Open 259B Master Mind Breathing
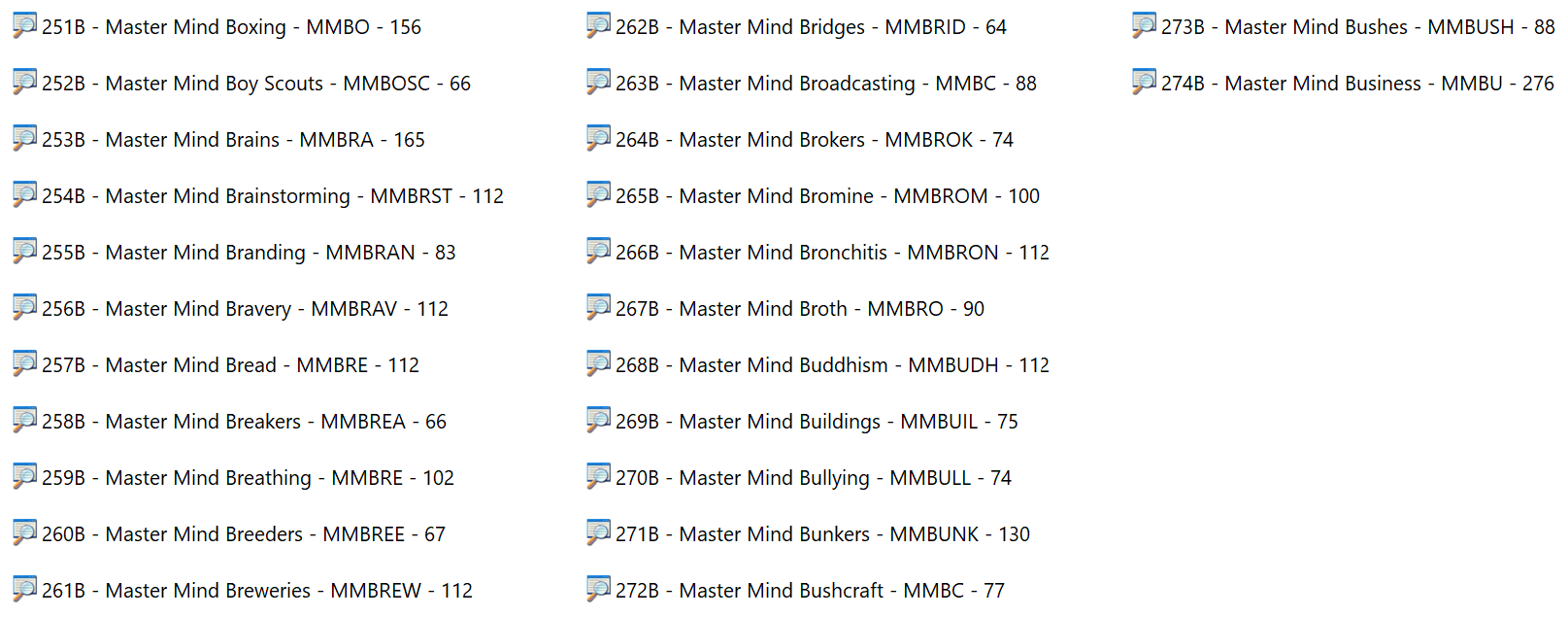Screen dimensions: 1568x617 [248, 478]
